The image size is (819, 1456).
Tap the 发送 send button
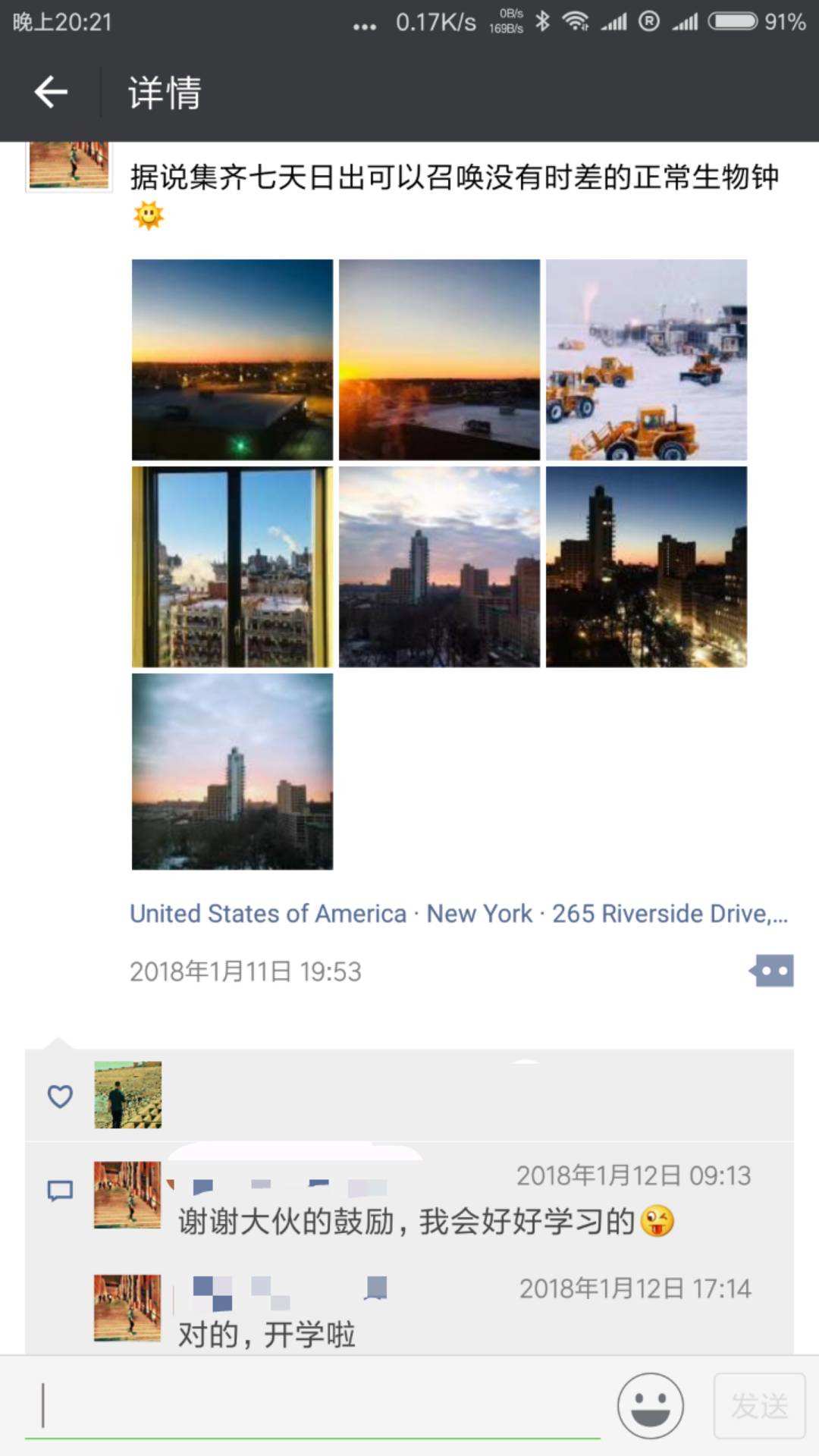coord(759,1405)
